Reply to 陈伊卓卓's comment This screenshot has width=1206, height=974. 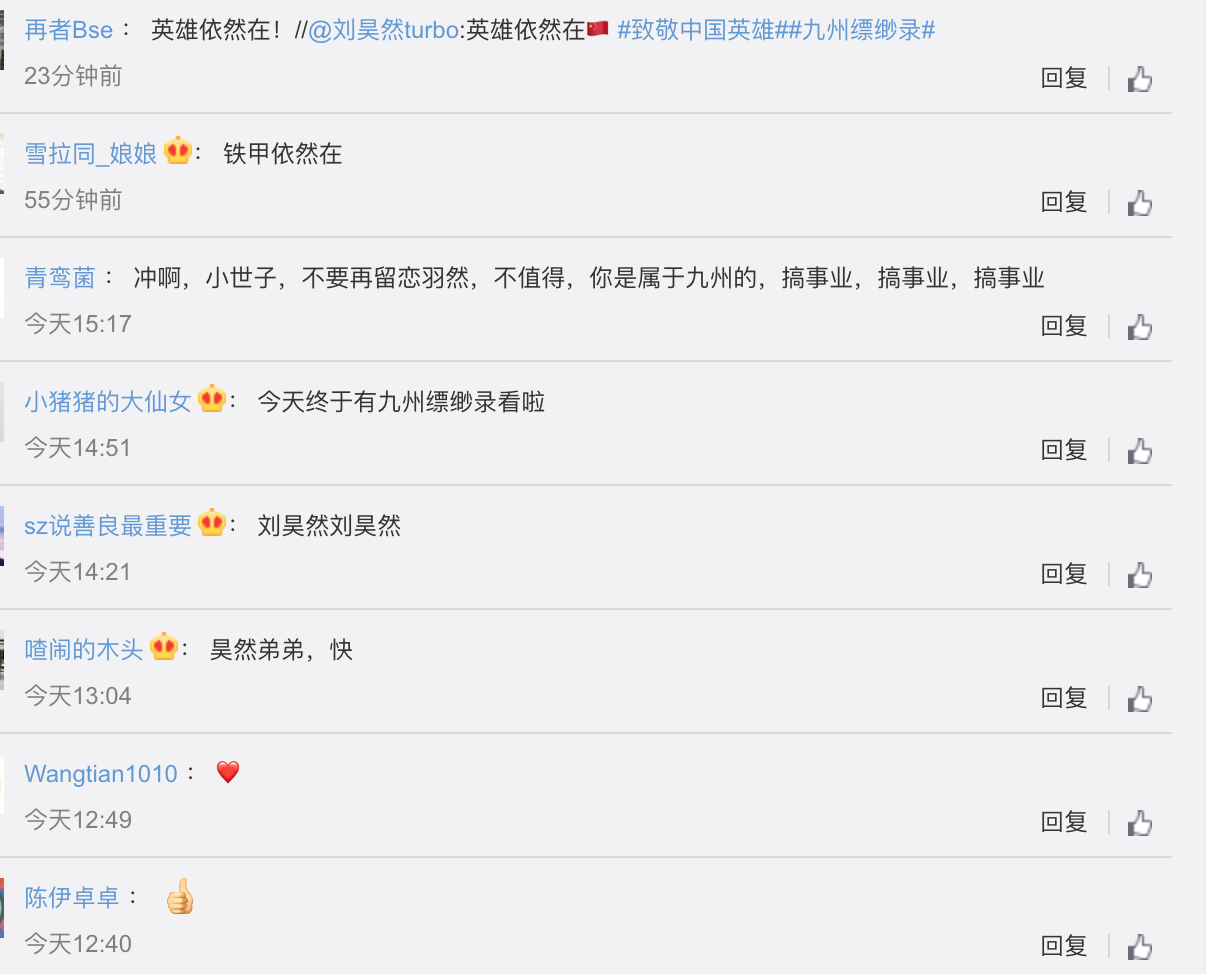click(1064, 946)
